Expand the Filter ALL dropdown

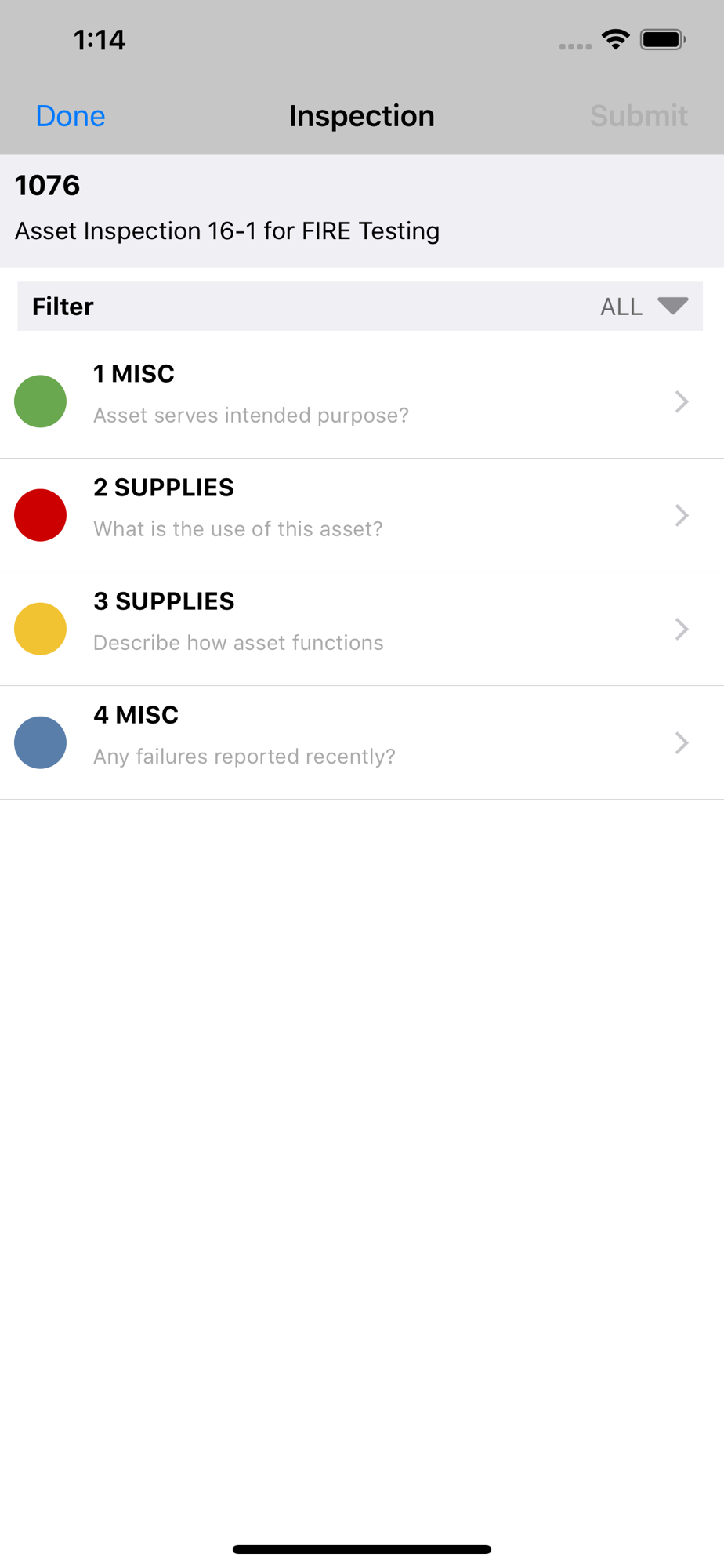[360, 307]
